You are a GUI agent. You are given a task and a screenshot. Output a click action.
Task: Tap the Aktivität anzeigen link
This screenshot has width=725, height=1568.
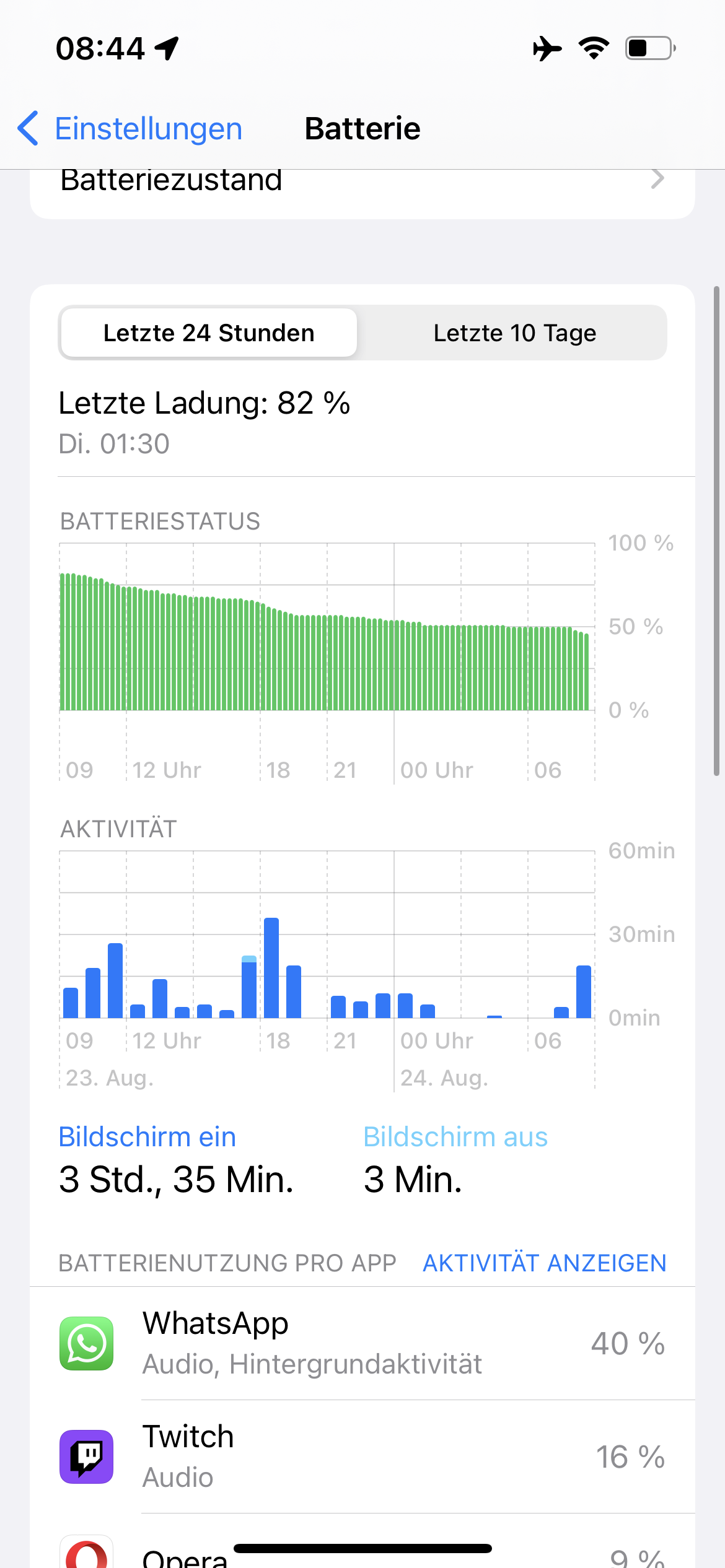point(544,1263)
